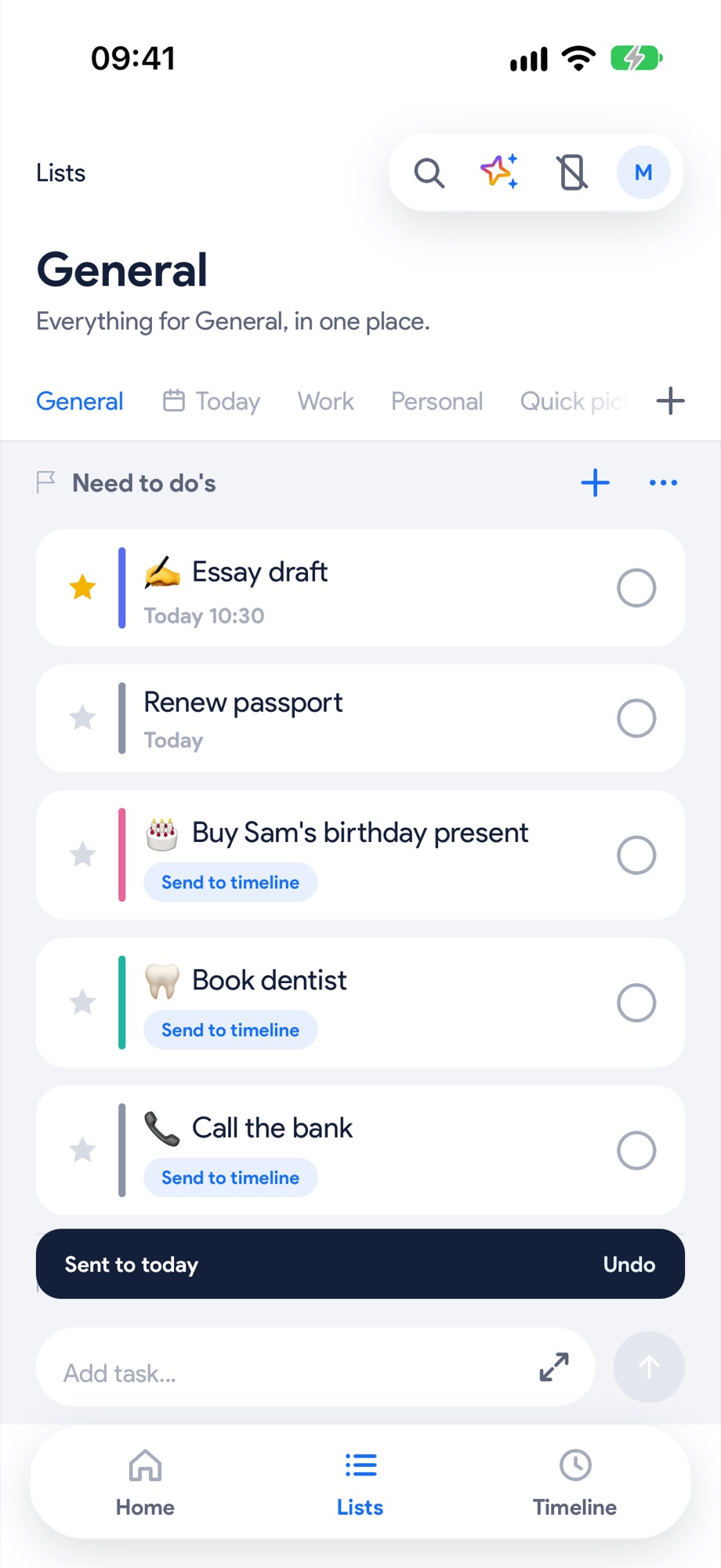
Task: Switch to the Work tab
Action: pos(325,401)
